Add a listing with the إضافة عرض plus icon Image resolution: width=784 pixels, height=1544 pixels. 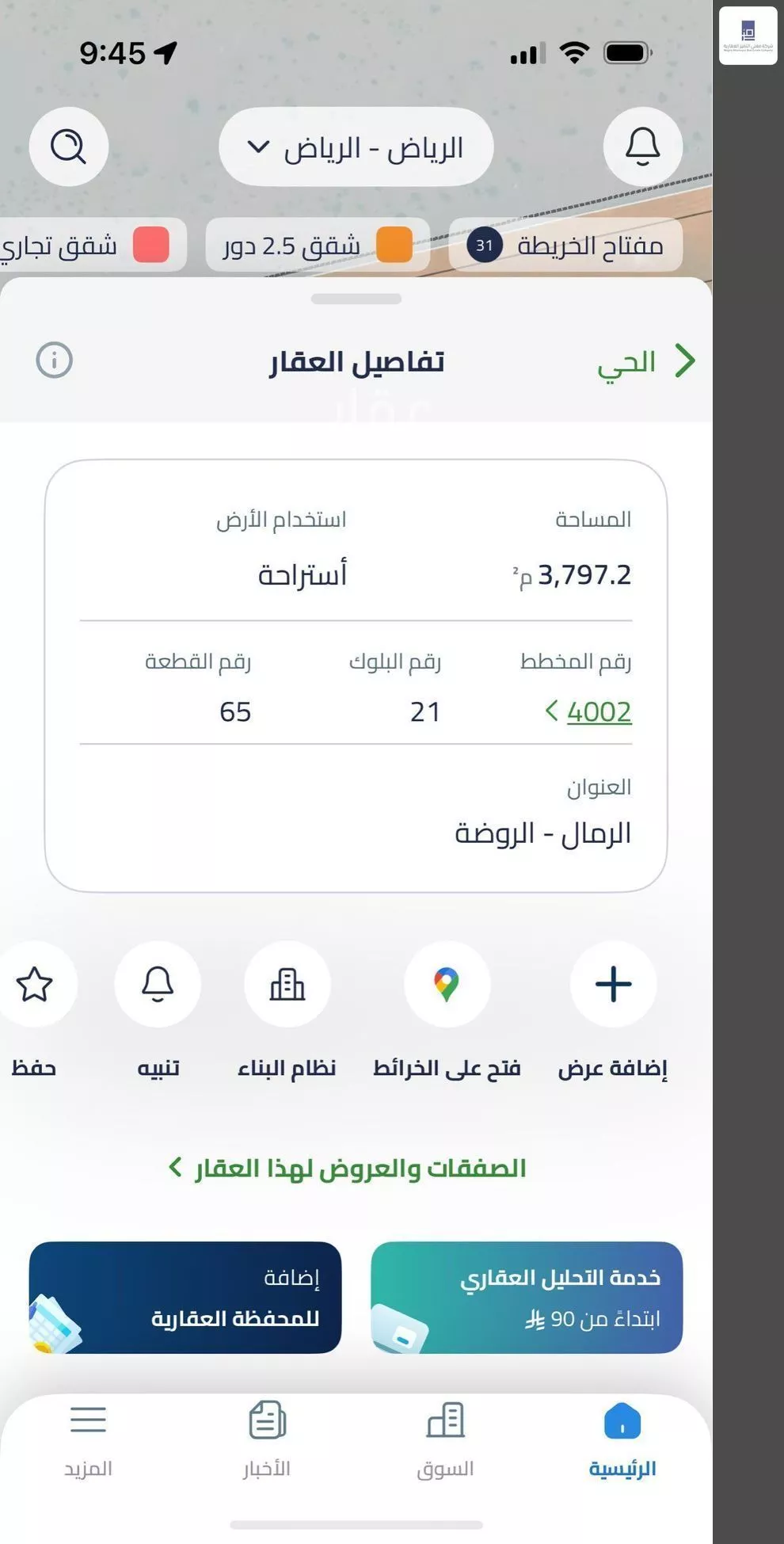[x=613, y=985]
